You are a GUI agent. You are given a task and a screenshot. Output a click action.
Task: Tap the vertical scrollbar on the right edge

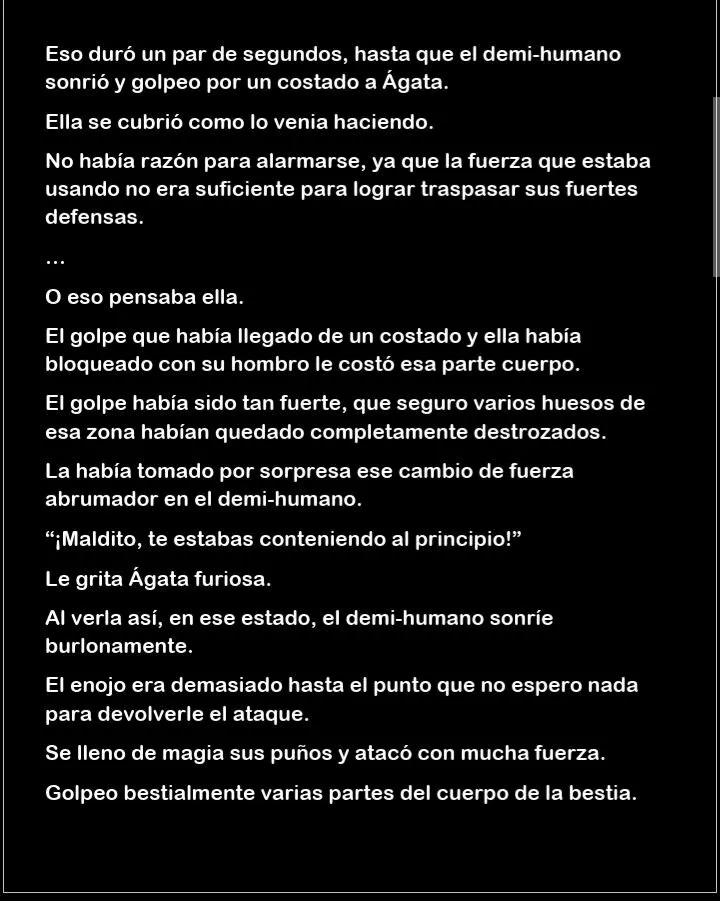[x=715, y=186]
